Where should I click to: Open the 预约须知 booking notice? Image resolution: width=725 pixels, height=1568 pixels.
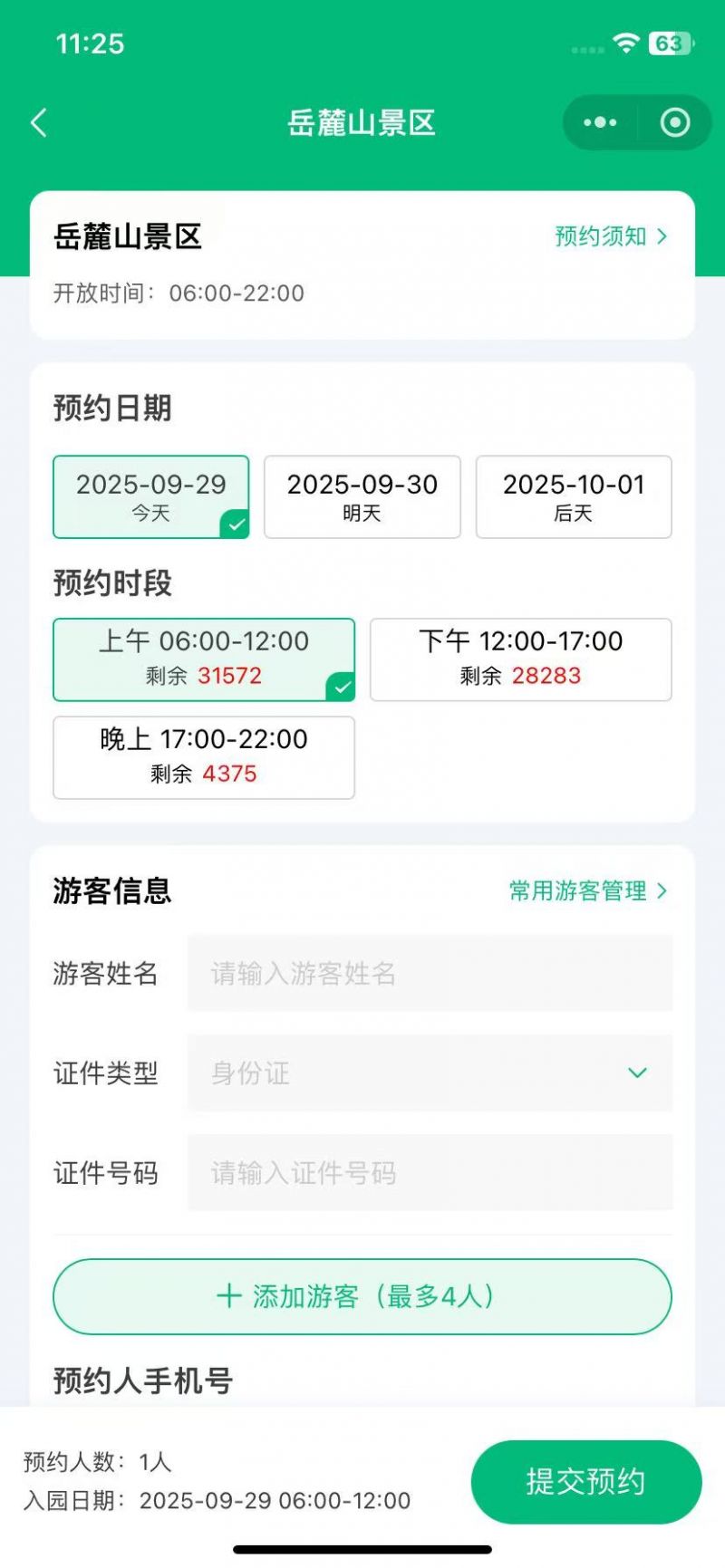[611, 236]
